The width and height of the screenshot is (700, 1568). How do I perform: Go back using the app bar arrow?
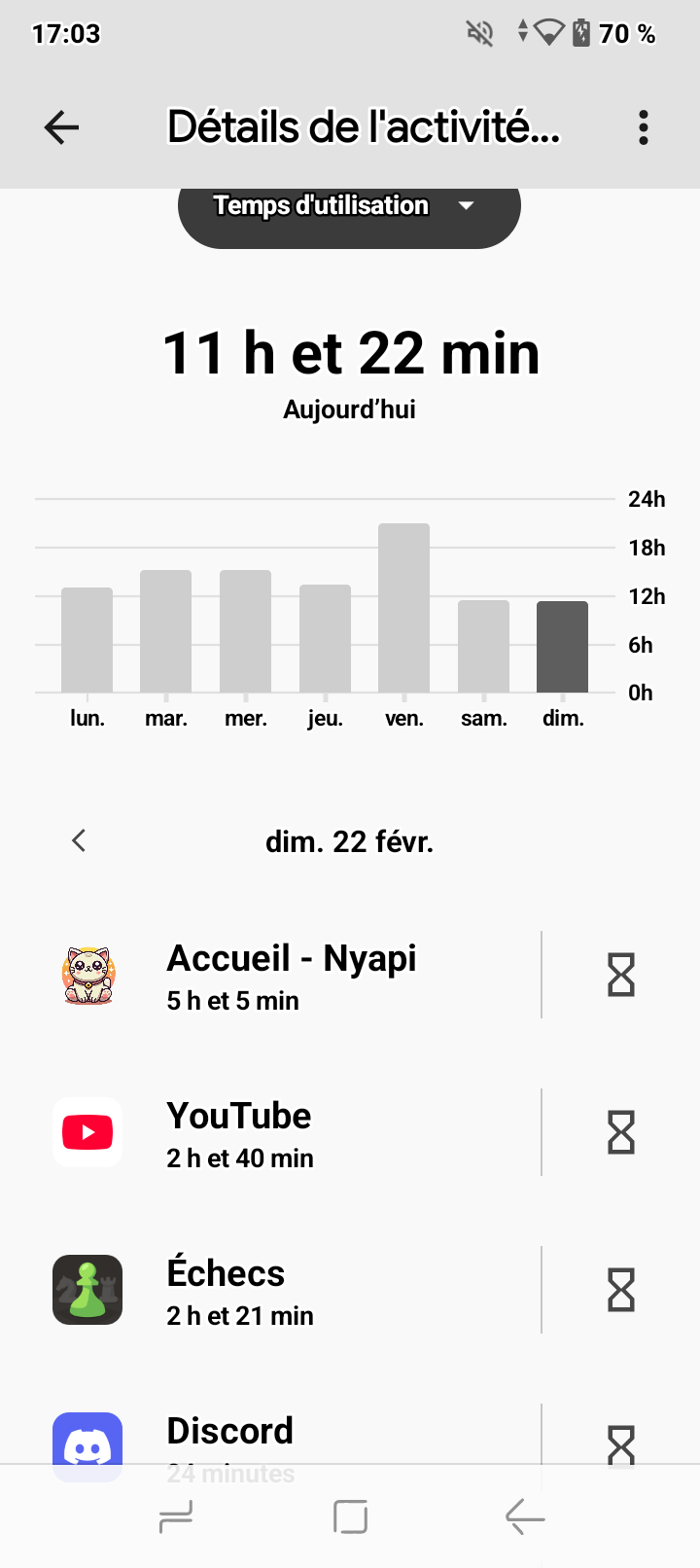(61, 127)
